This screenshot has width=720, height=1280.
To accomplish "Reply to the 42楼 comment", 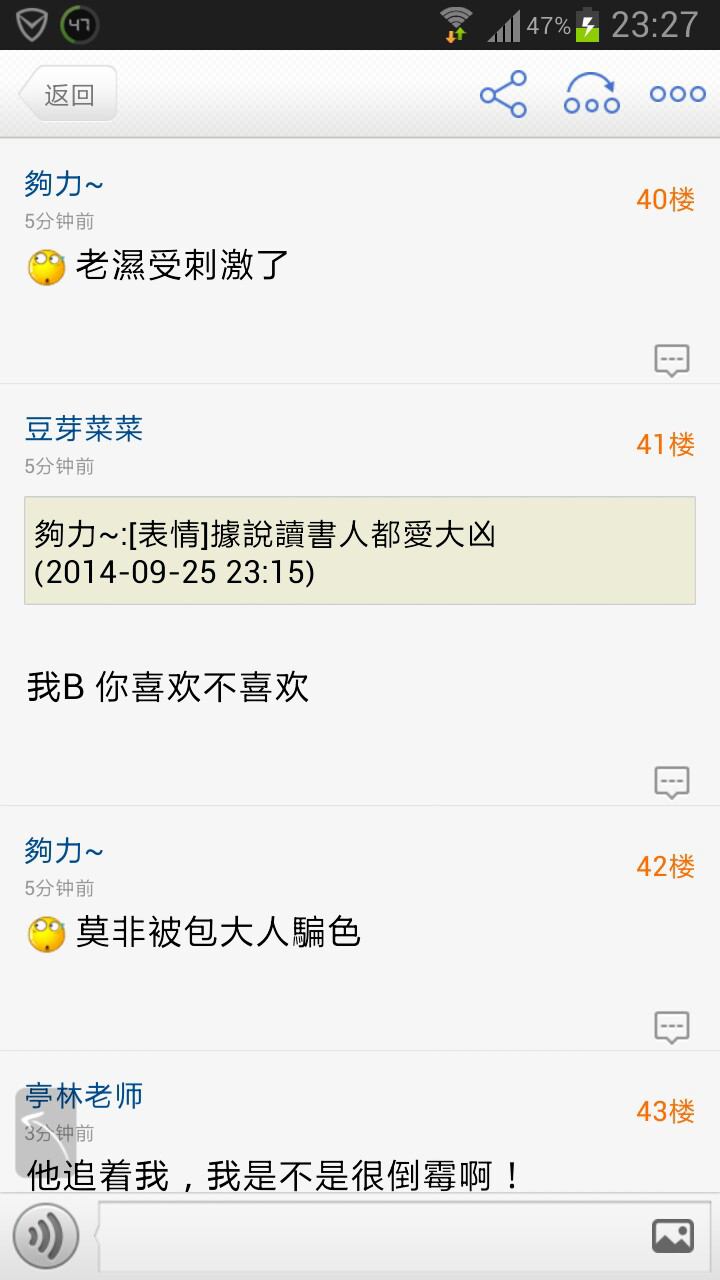I will click(672, 1026).
